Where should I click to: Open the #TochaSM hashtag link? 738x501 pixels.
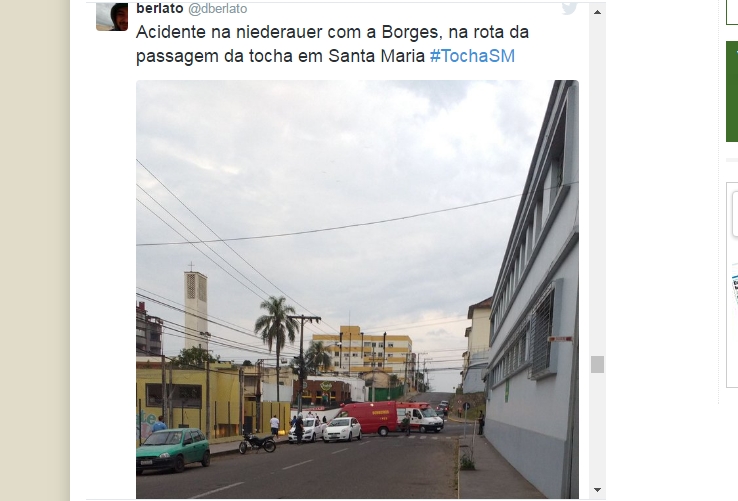click(x=472, y=56)
